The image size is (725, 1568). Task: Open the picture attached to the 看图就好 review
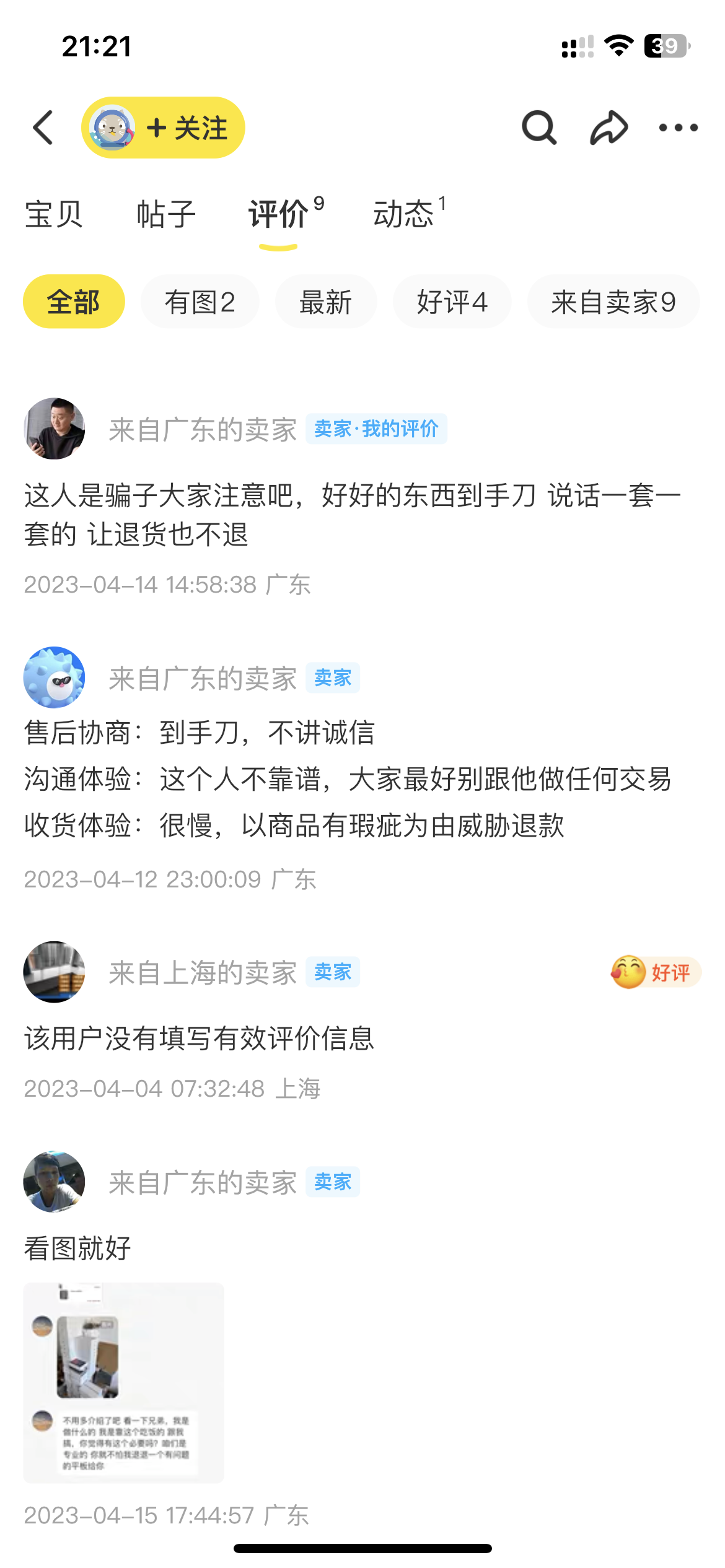click(x=123, y=1382)
